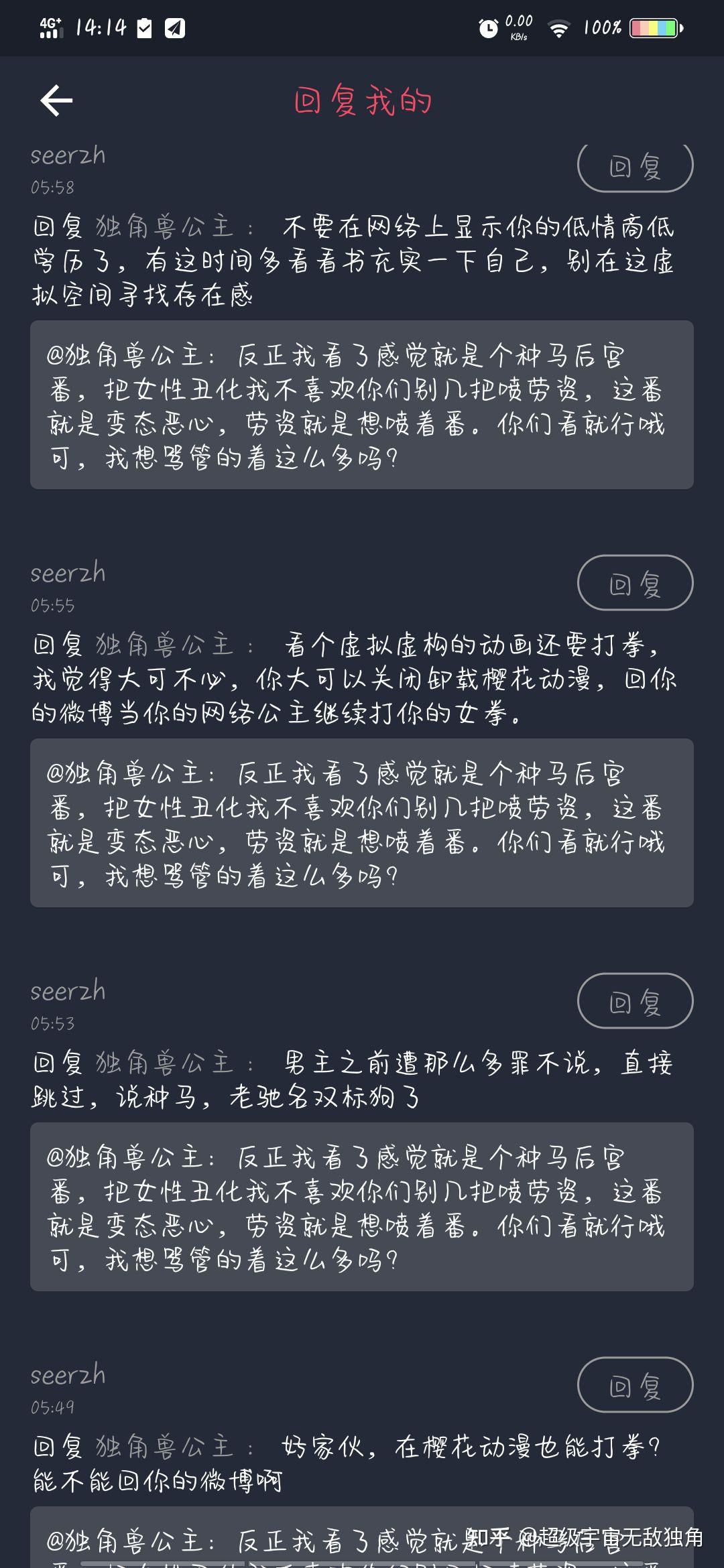Reply to the 05:55 comment from seerzh
724x1568 pixels.
tap(635, 583)
